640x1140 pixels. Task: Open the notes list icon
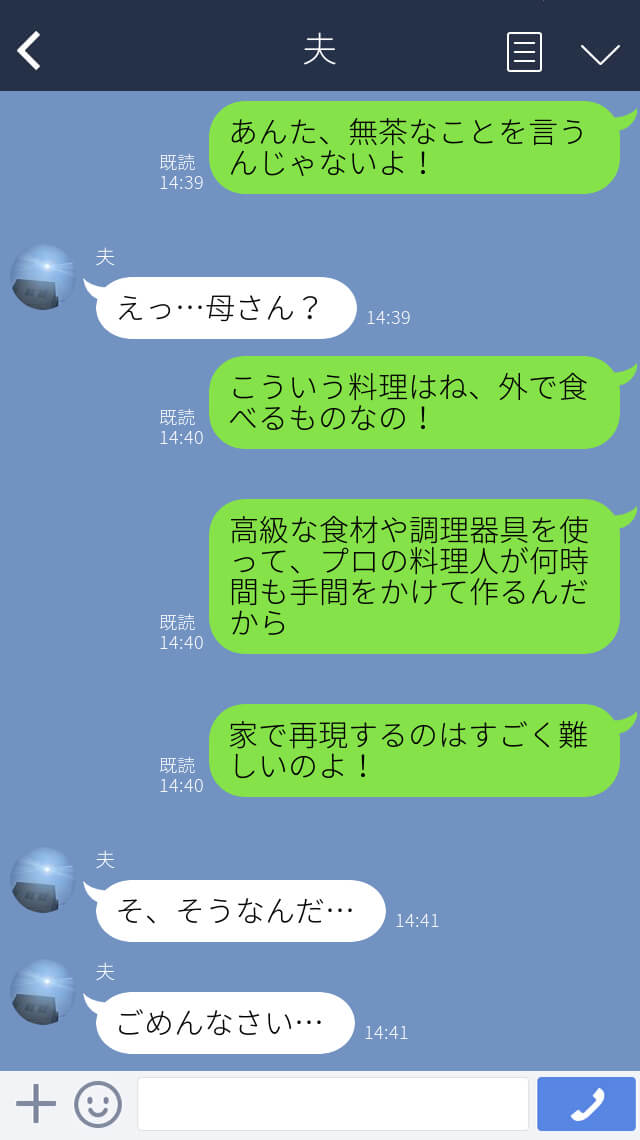pyautogui.click(x=524, y=52)
